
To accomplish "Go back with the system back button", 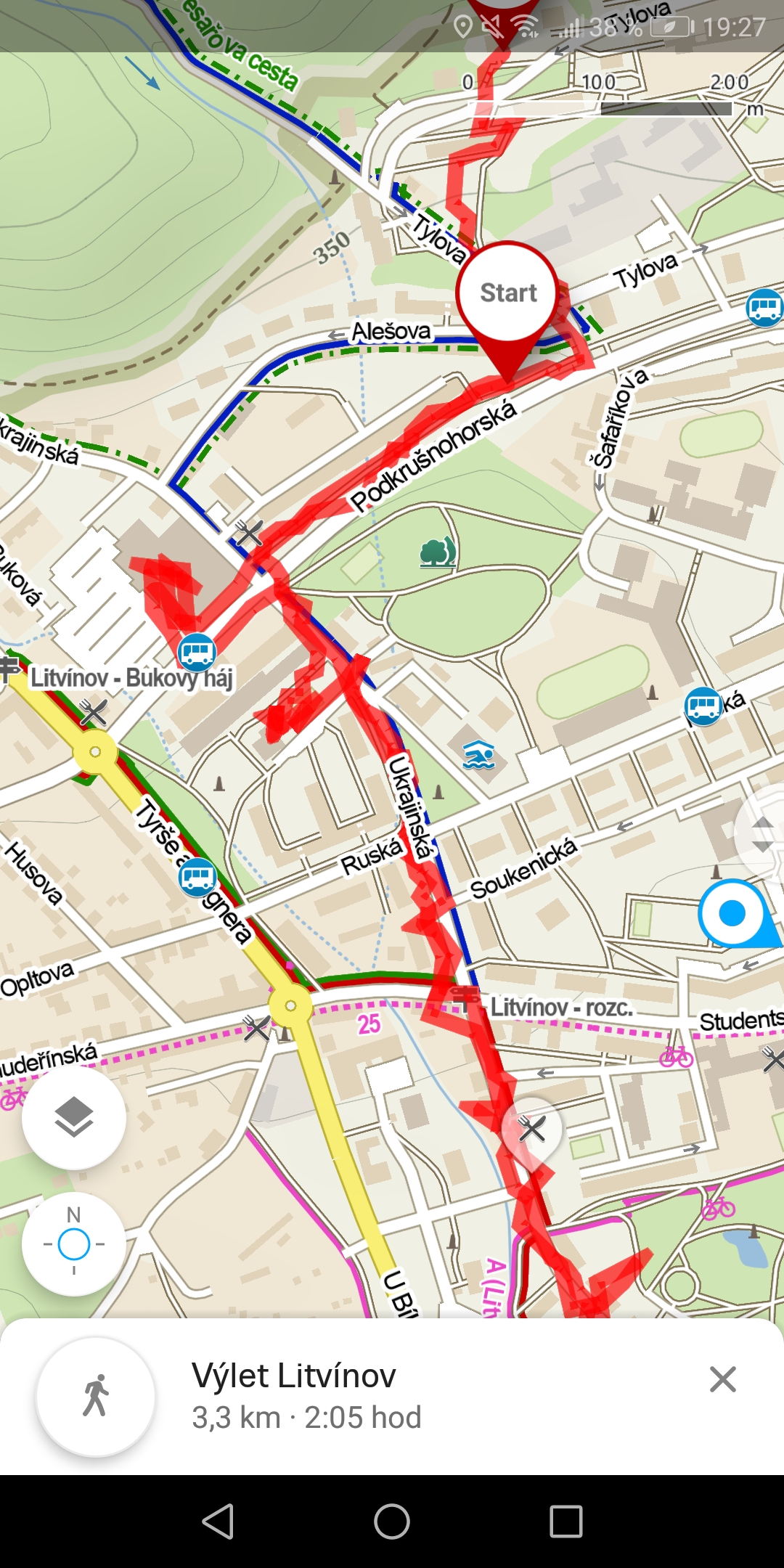I will click(218, 1521).
